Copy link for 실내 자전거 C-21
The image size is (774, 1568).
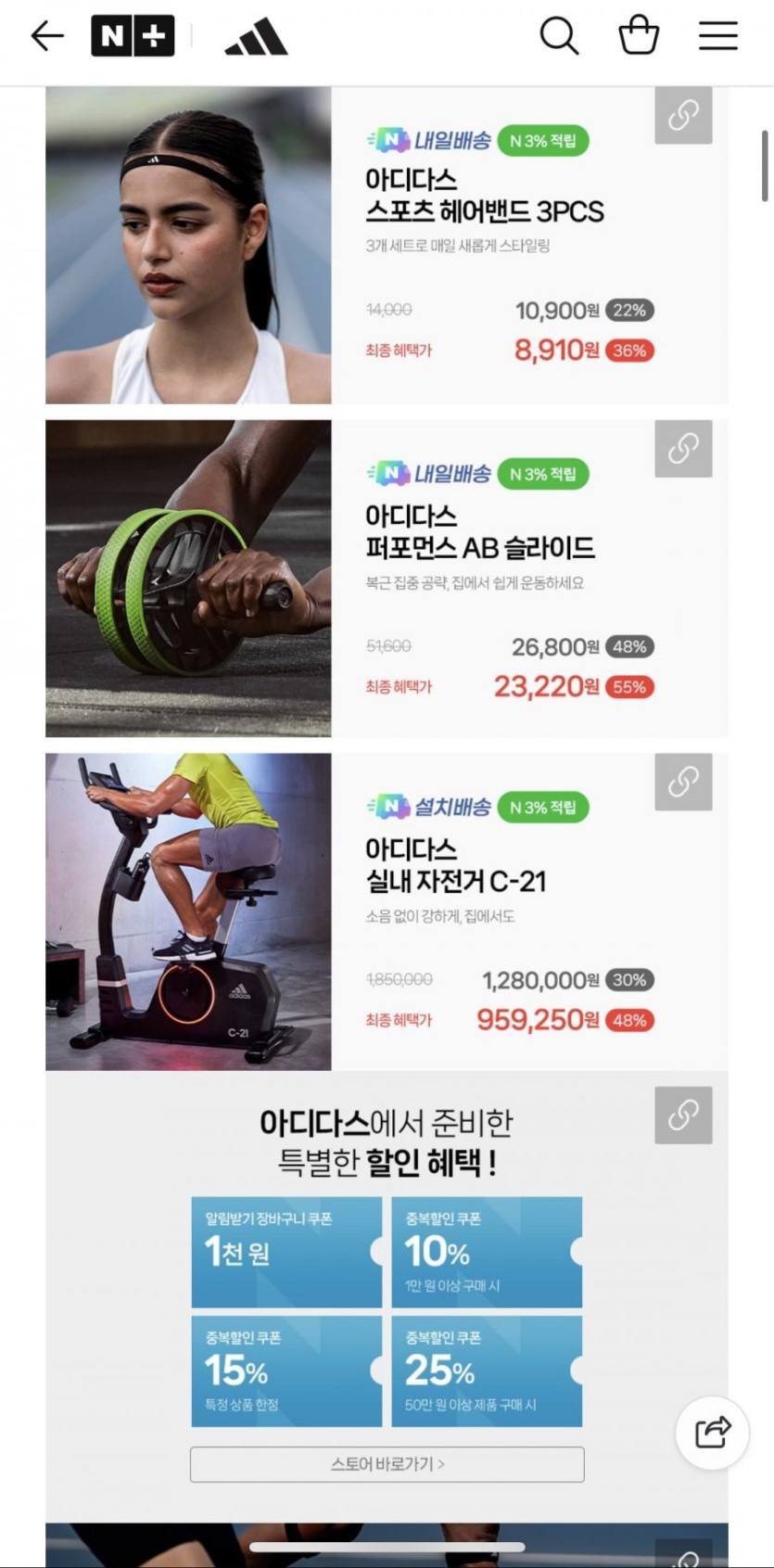(683, 782)
